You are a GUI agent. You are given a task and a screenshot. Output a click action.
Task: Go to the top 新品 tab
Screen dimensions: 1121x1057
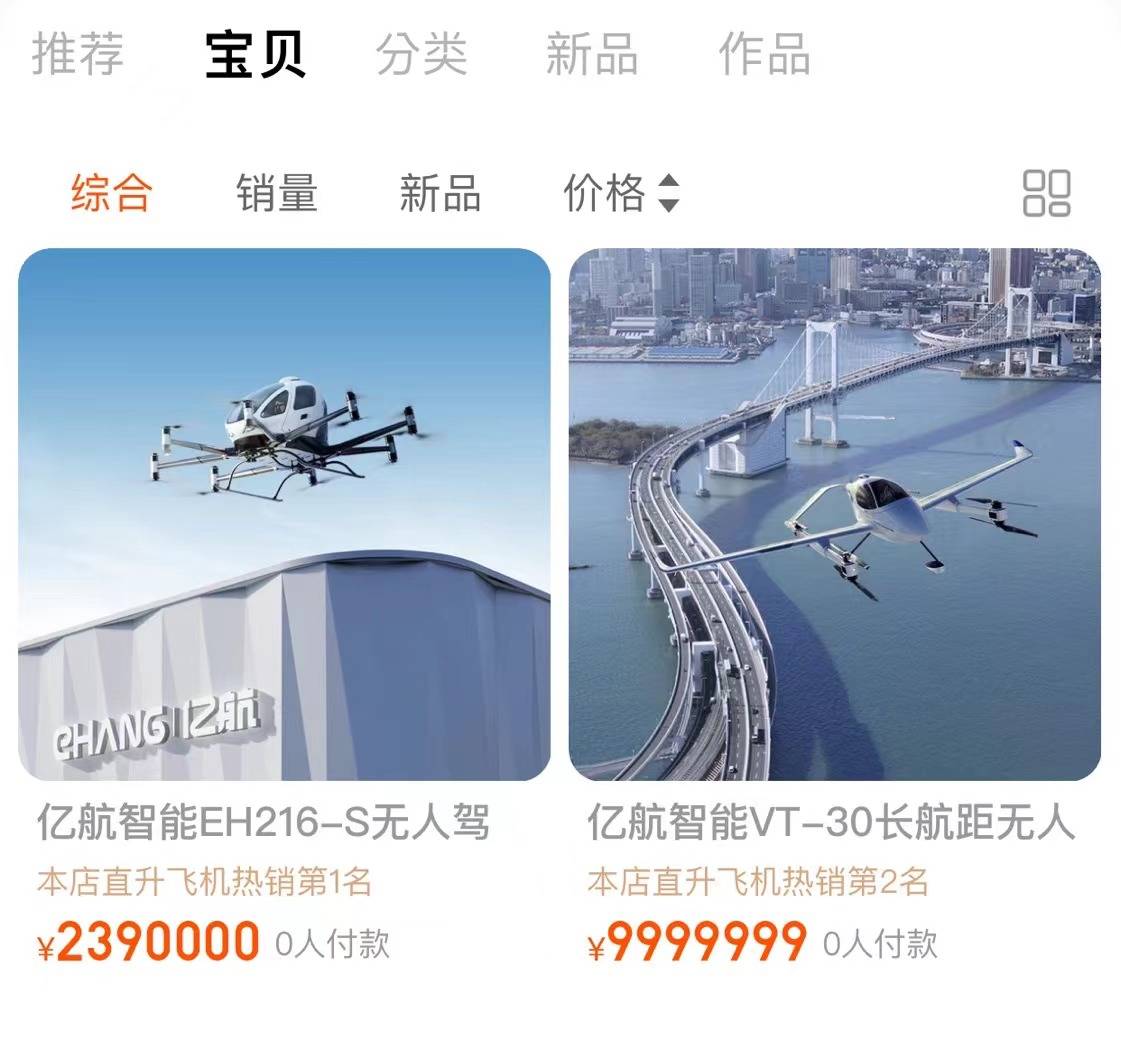point(592,54)
